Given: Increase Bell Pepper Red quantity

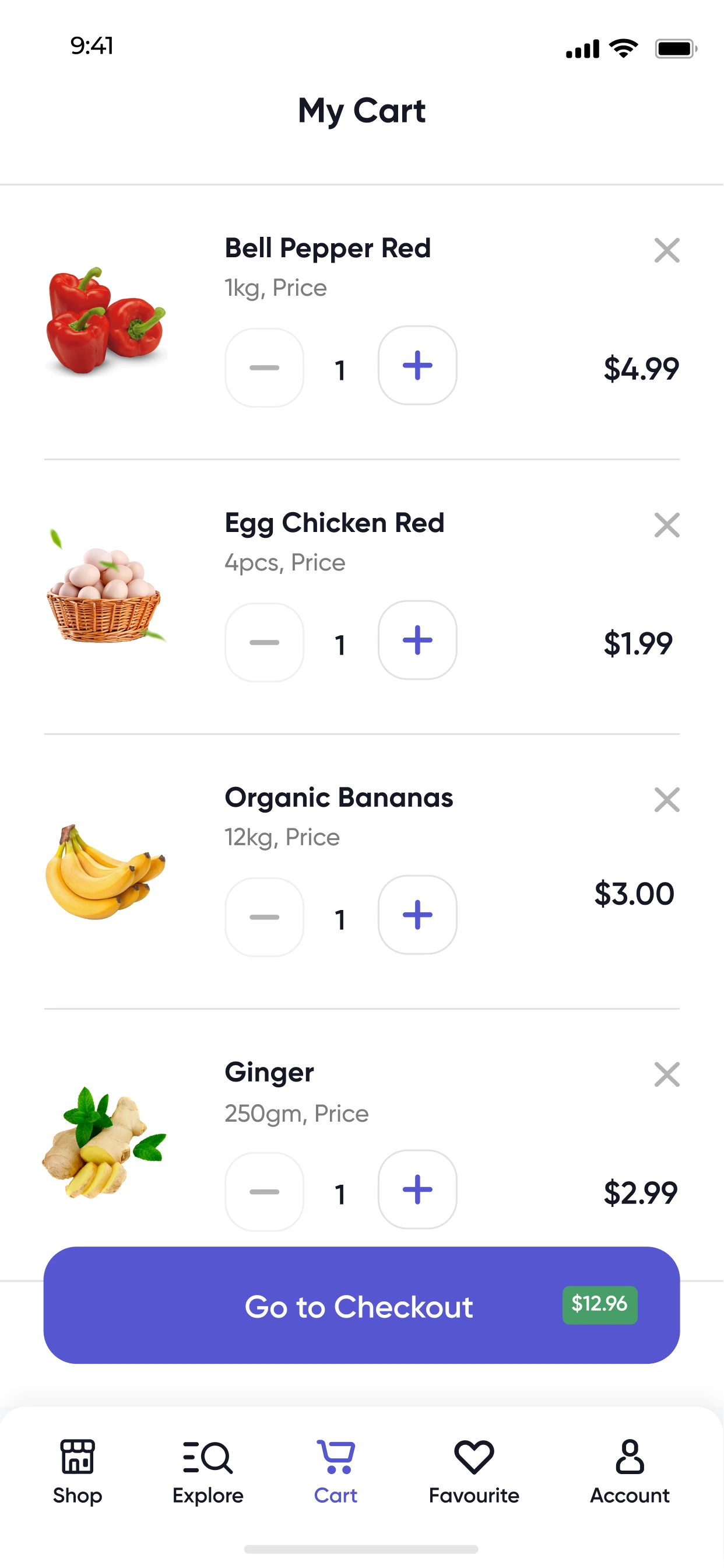Looking at the screenshot, I should (417, 365).
